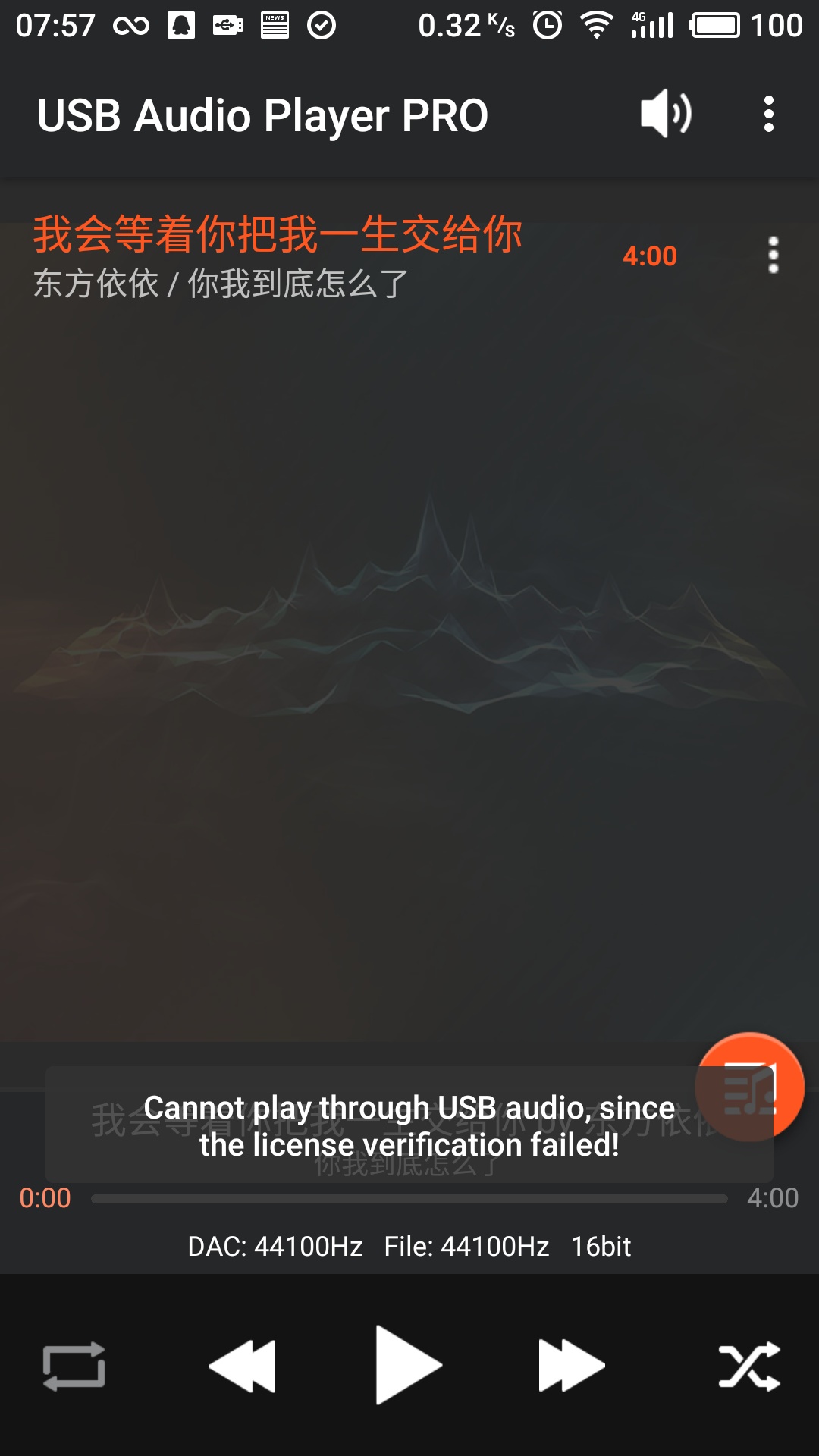Open the app bar overflow menu
This screenshot has height=1456, width=819.
(768, 114)
